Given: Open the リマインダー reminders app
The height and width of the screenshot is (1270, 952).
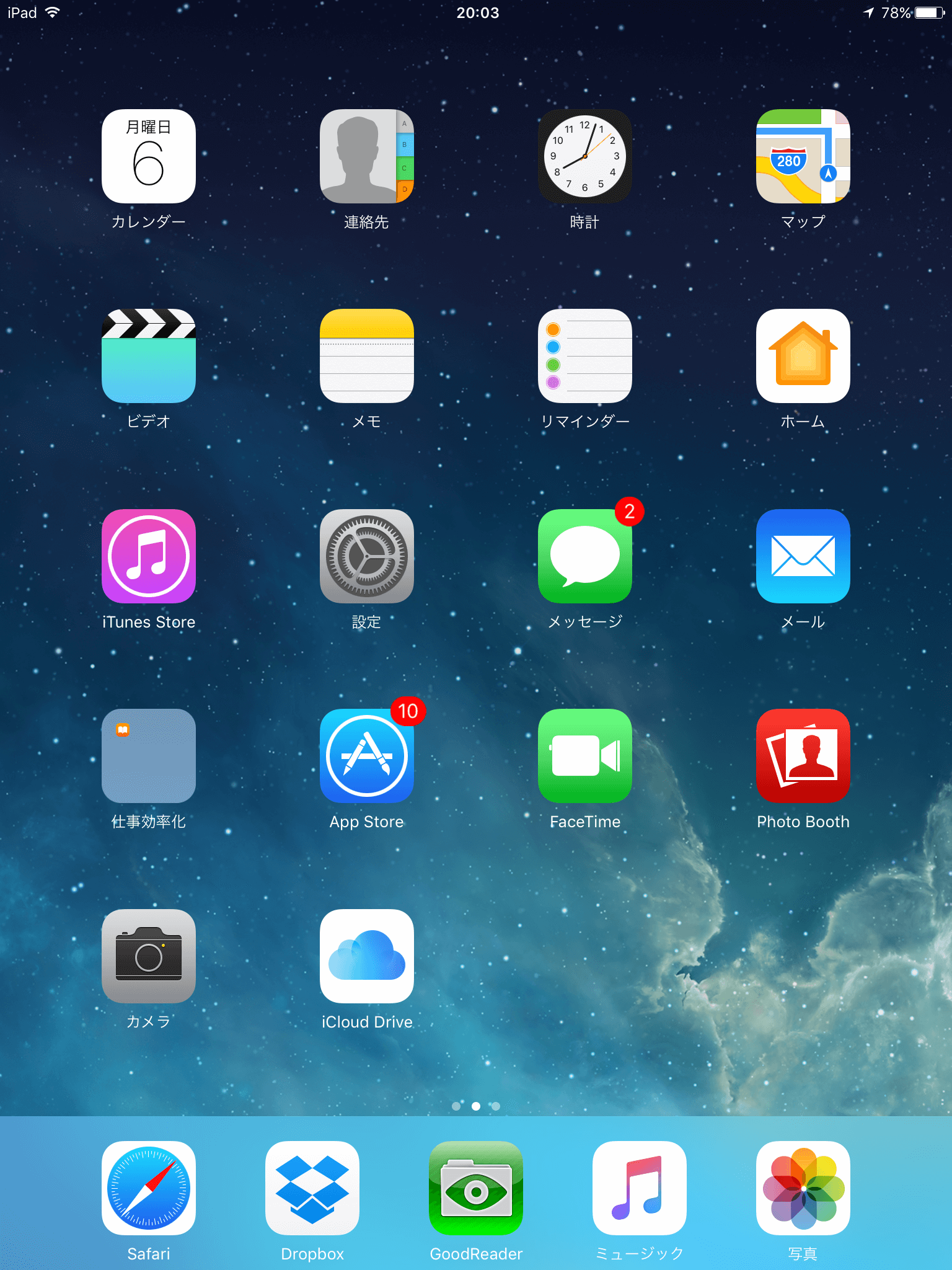Looking at the screenshot, I should [x=585, y=357].
